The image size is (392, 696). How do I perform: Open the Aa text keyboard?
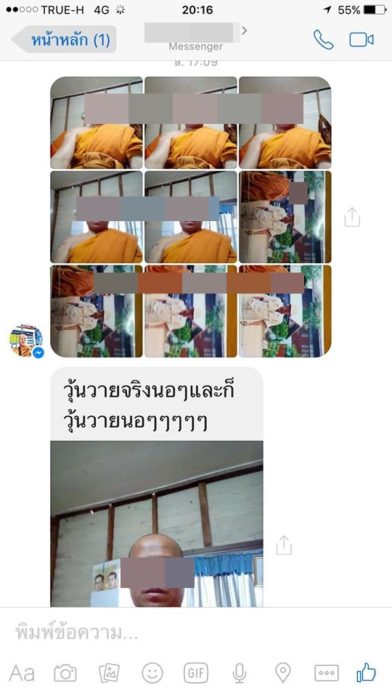(x=21, y=673)
